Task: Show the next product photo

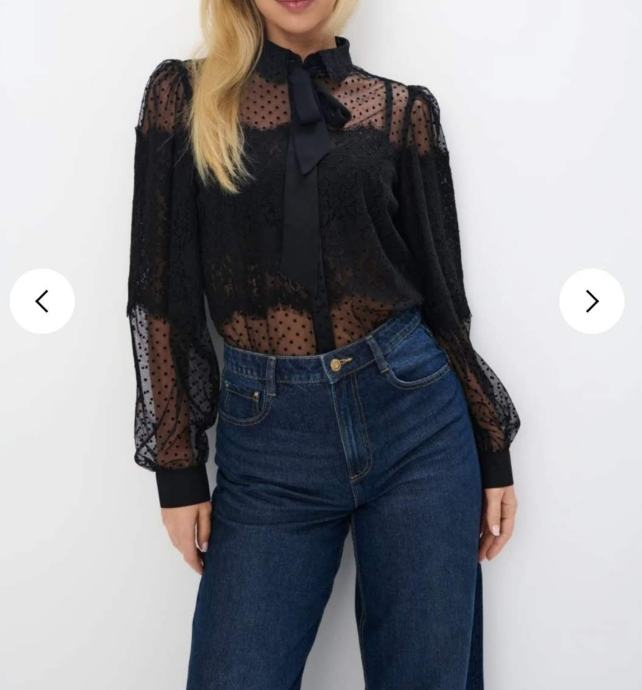Action: pos(591,301)
